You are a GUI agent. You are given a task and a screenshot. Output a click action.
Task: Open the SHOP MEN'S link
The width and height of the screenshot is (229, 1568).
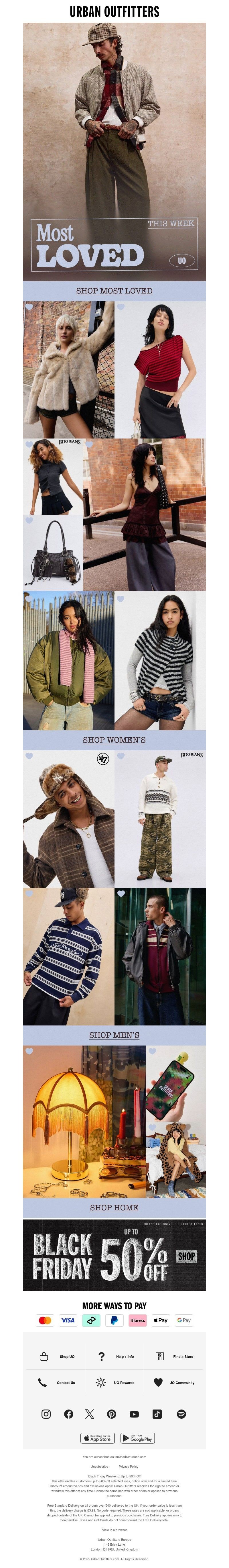[114, 1035]
